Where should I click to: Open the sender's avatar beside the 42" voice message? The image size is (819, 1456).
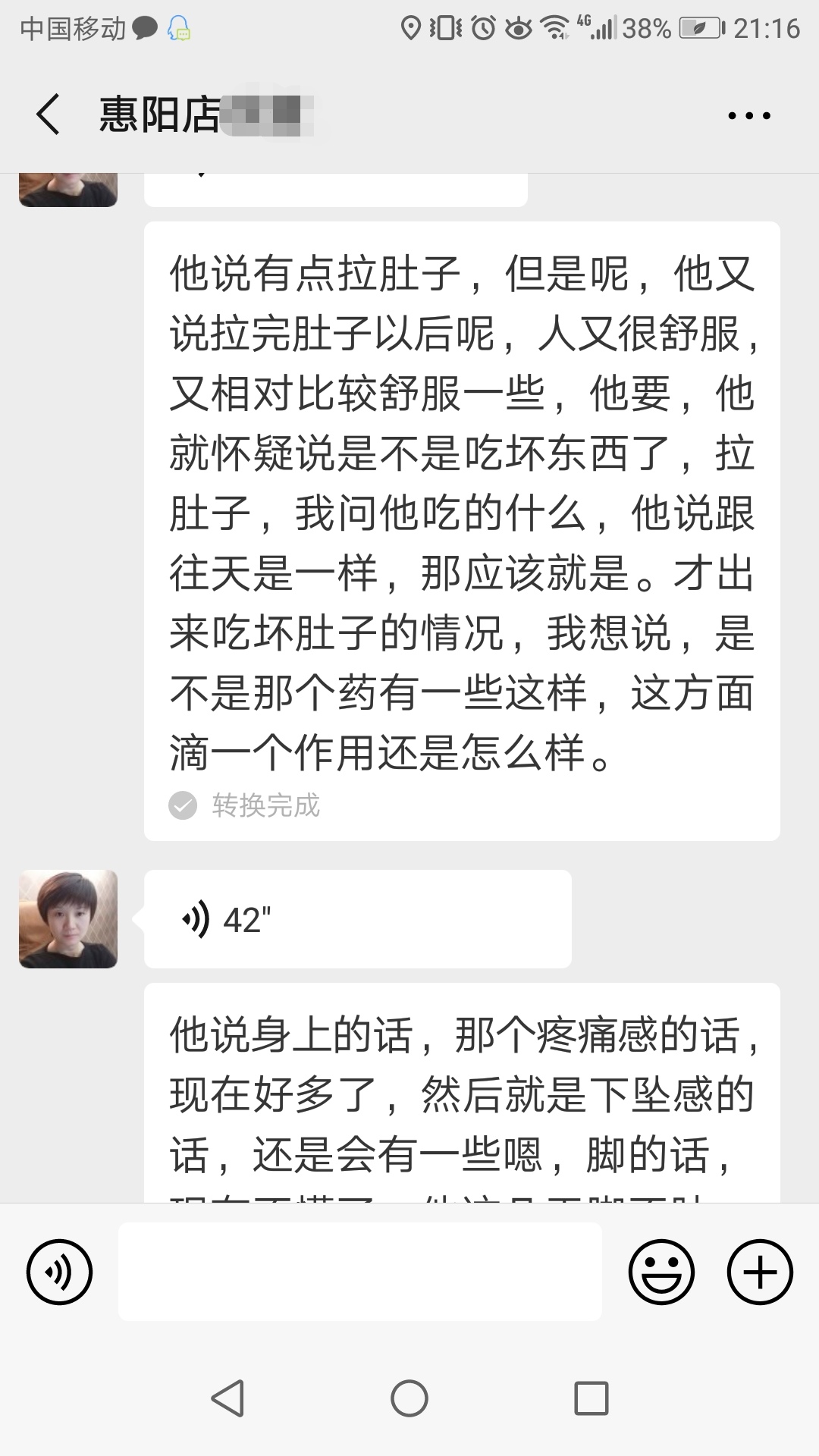coord(68,919)
